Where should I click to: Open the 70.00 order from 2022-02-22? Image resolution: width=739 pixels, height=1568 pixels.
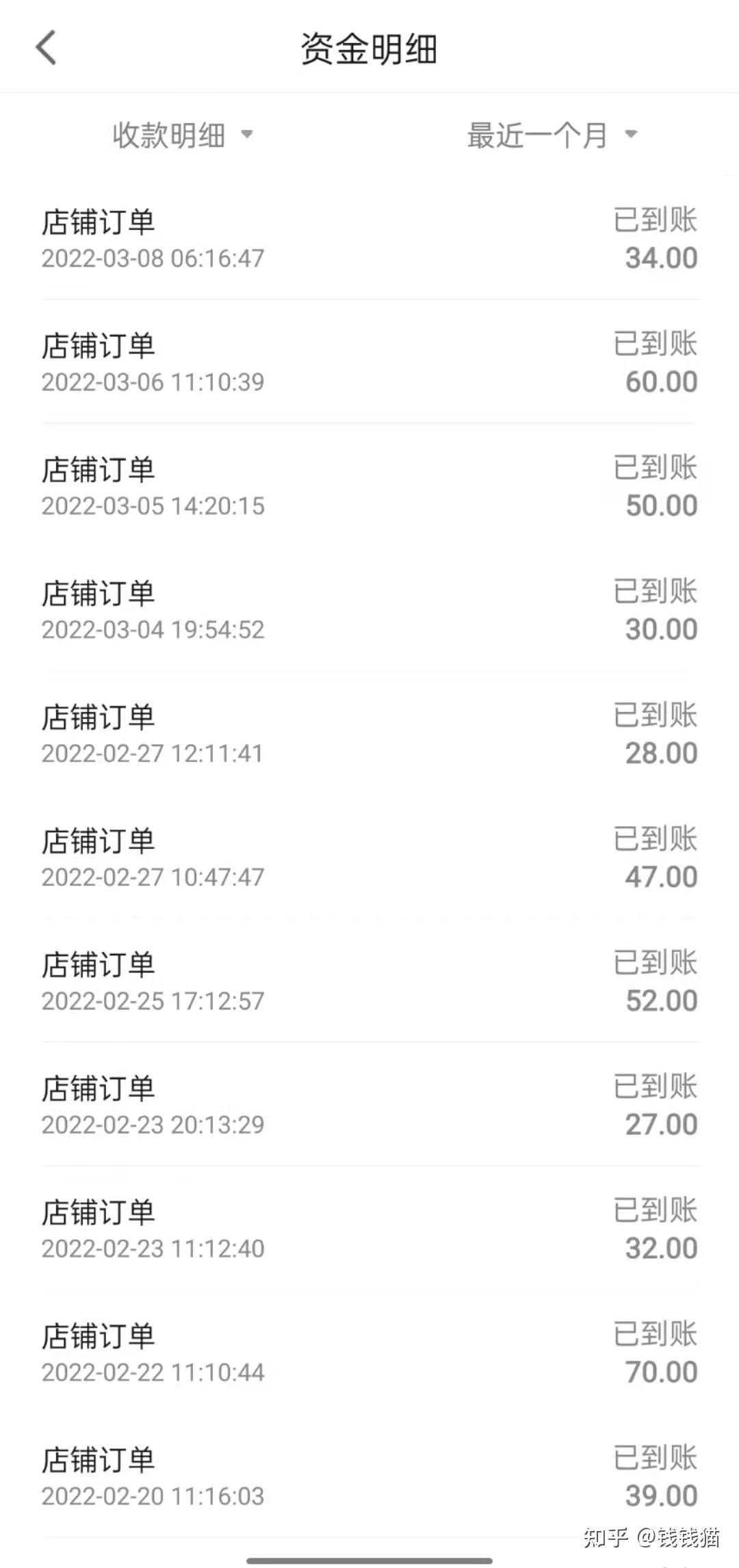click(x=369, y=1353)
